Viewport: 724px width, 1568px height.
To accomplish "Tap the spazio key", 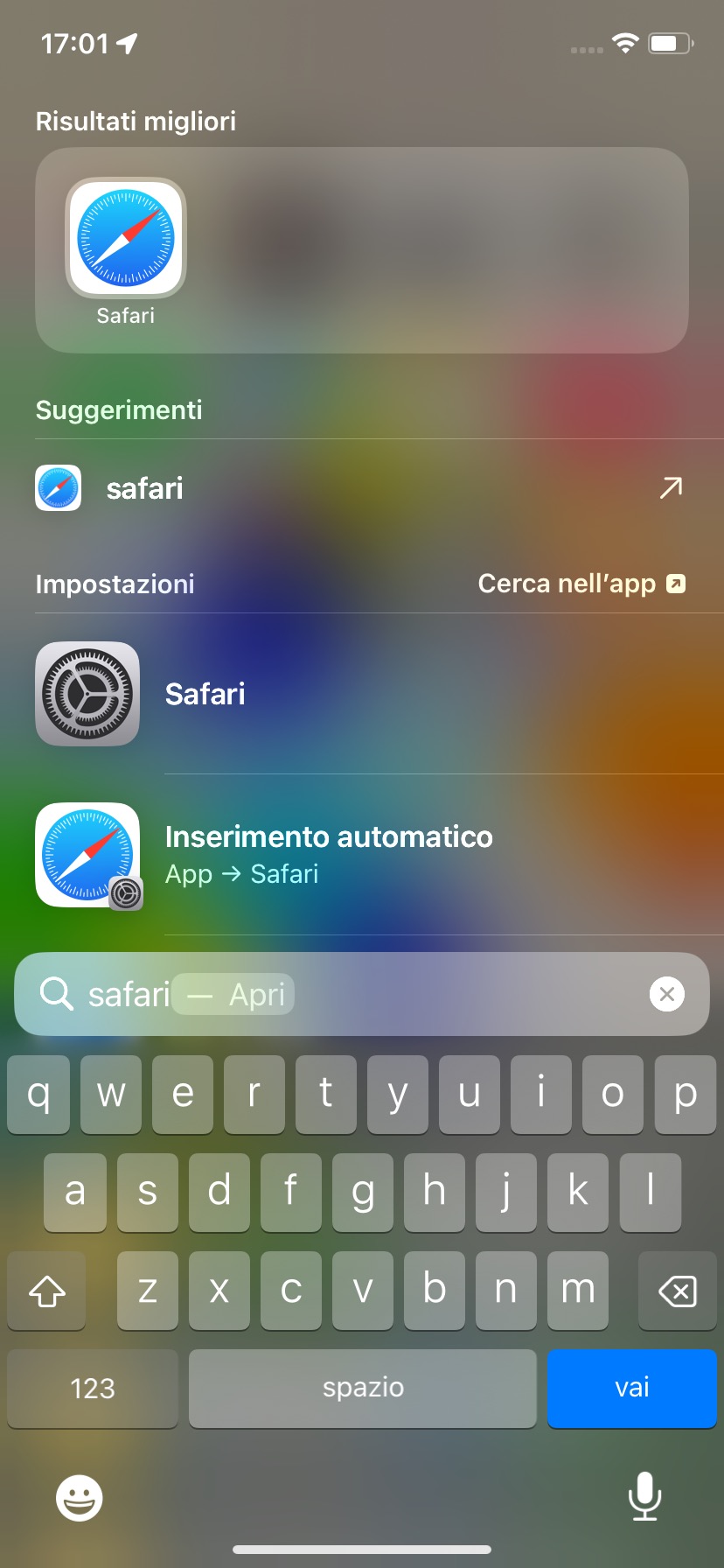I will click(x=362, y=1388).
